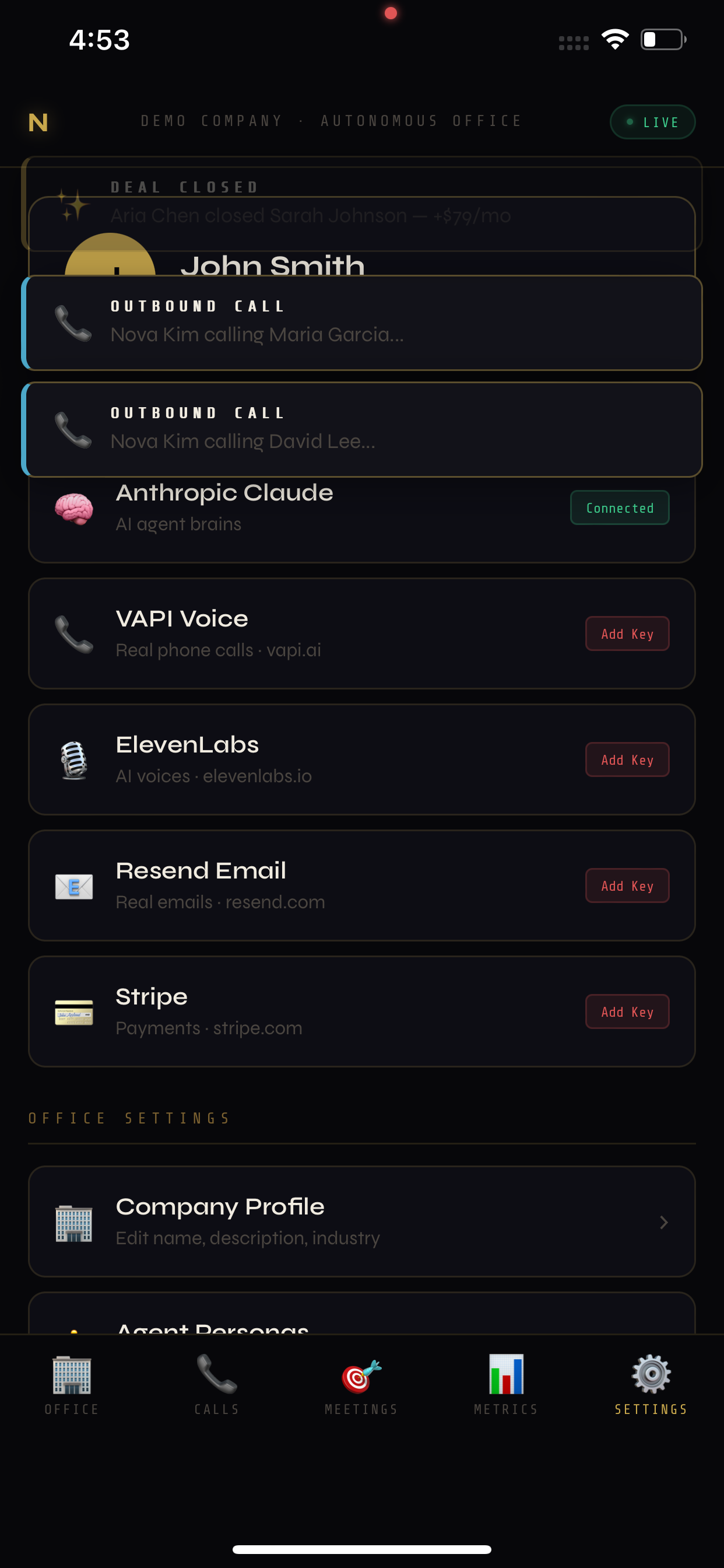Click the Connected badge on Anthropic Claude
Viewport: 724px width, 1568px height.
619,507
